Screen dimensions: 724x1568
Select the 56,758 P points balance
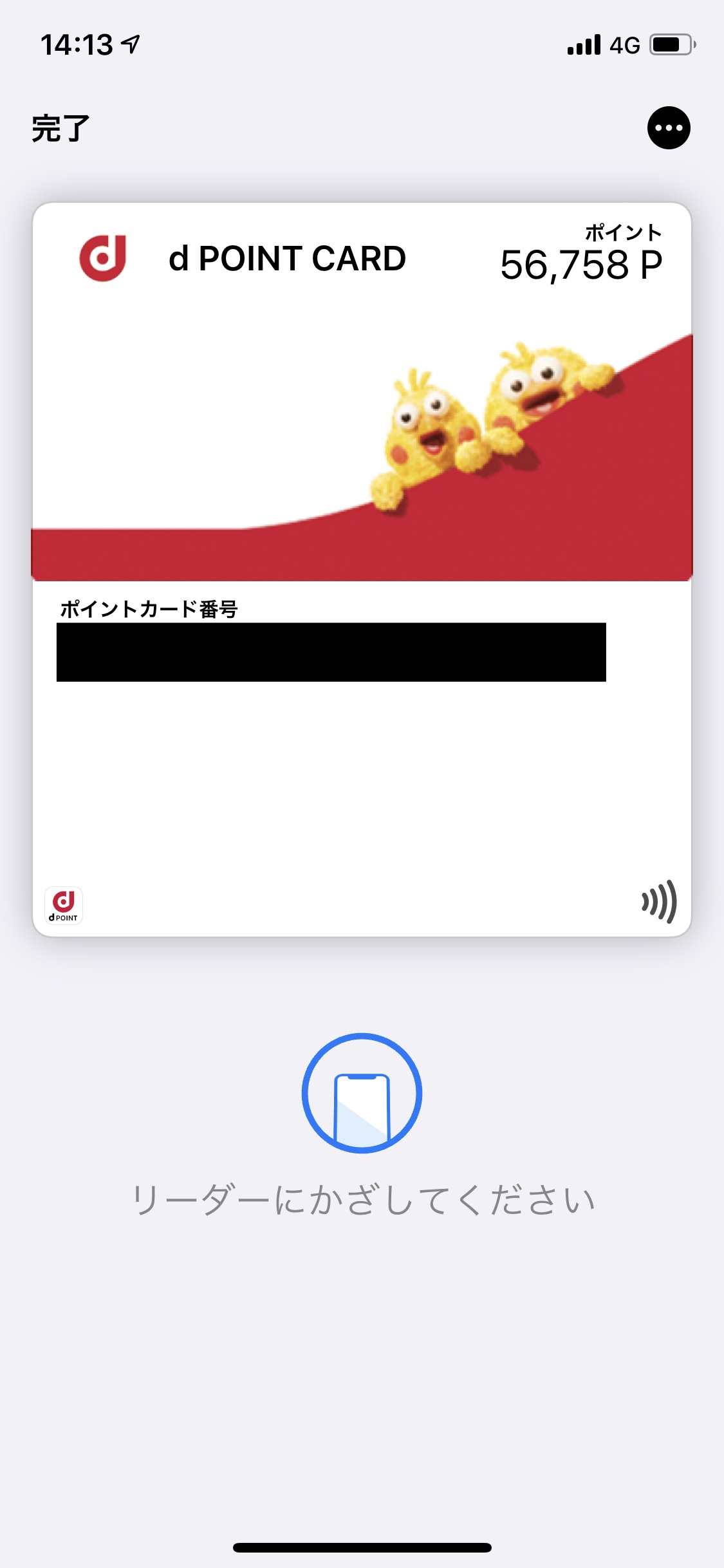(x=581, y=261)
